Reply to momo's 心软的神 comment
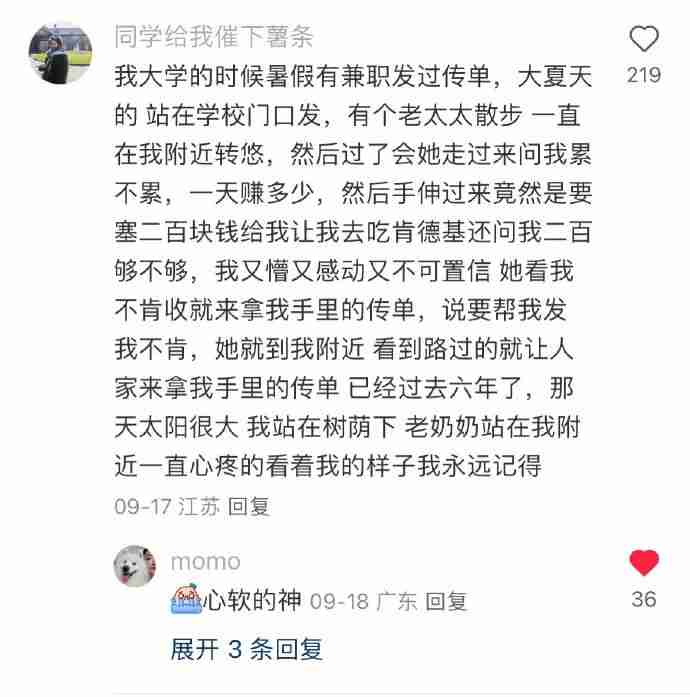Viewport: 690px width, 697px height. 446,602
